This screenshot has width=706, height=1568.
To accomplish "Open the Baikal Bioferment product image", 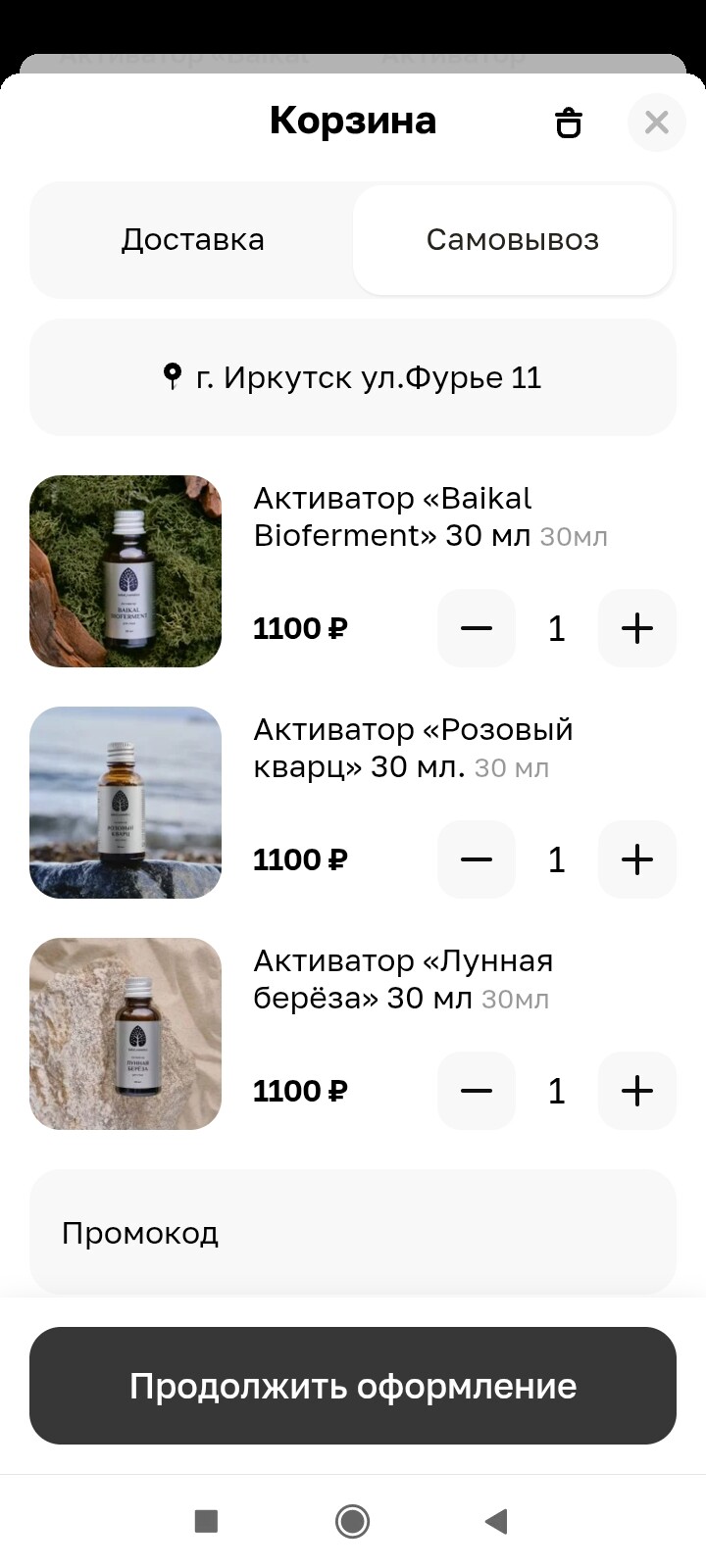I will [126, 571].
